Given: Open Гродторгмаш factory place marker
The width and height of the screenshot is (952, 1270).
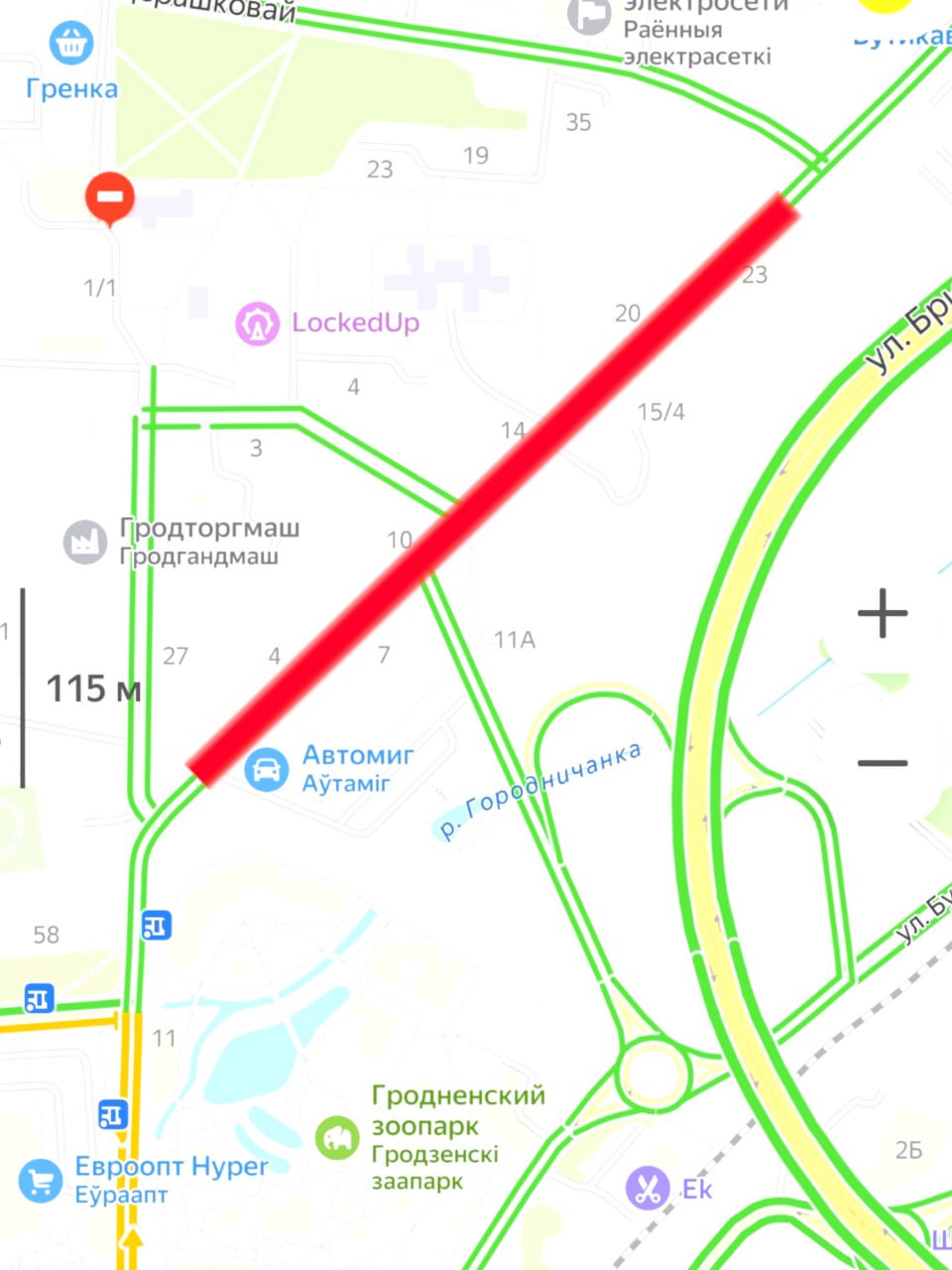Looking at the screenshot, I should pos(85,542).
